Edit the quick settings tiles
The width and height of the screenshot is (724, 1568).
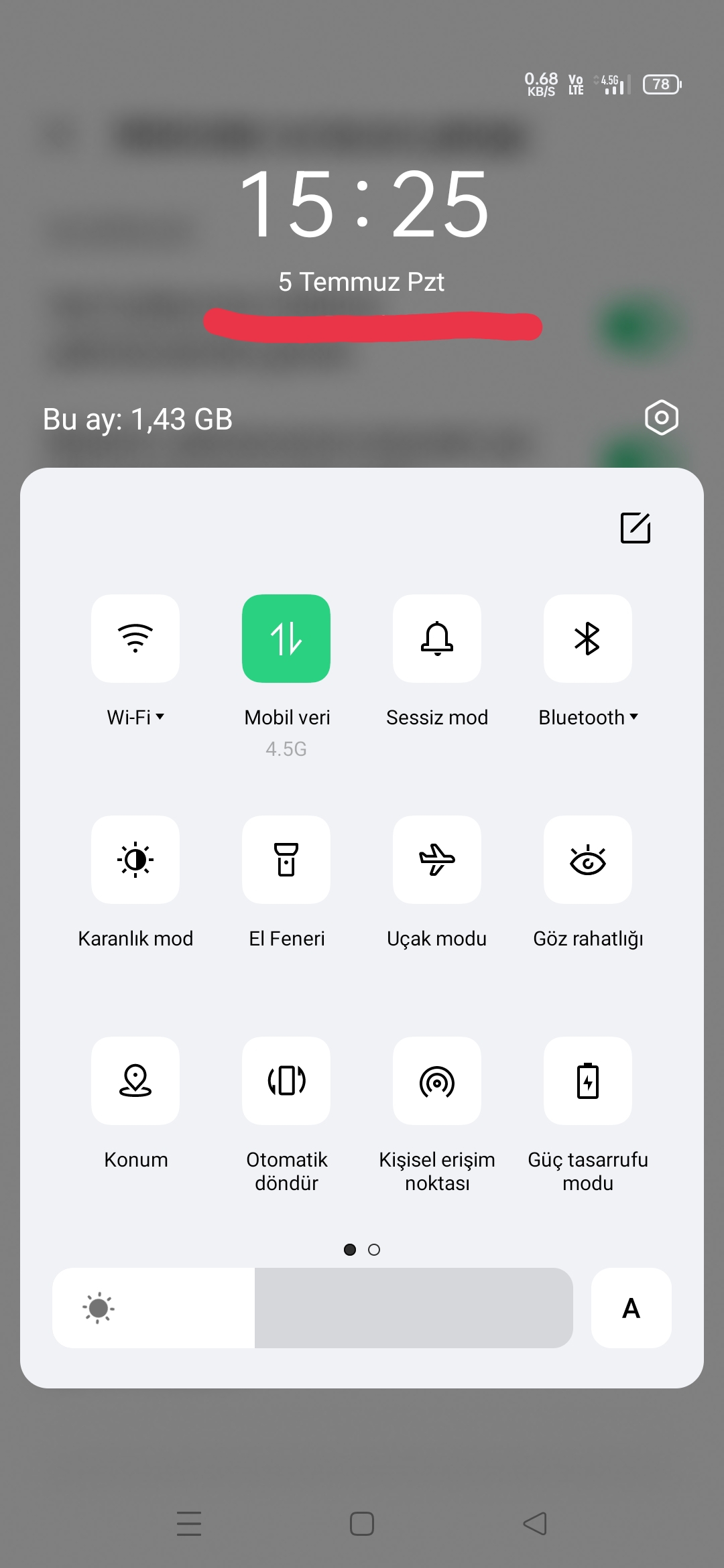[x=636, y=528]
